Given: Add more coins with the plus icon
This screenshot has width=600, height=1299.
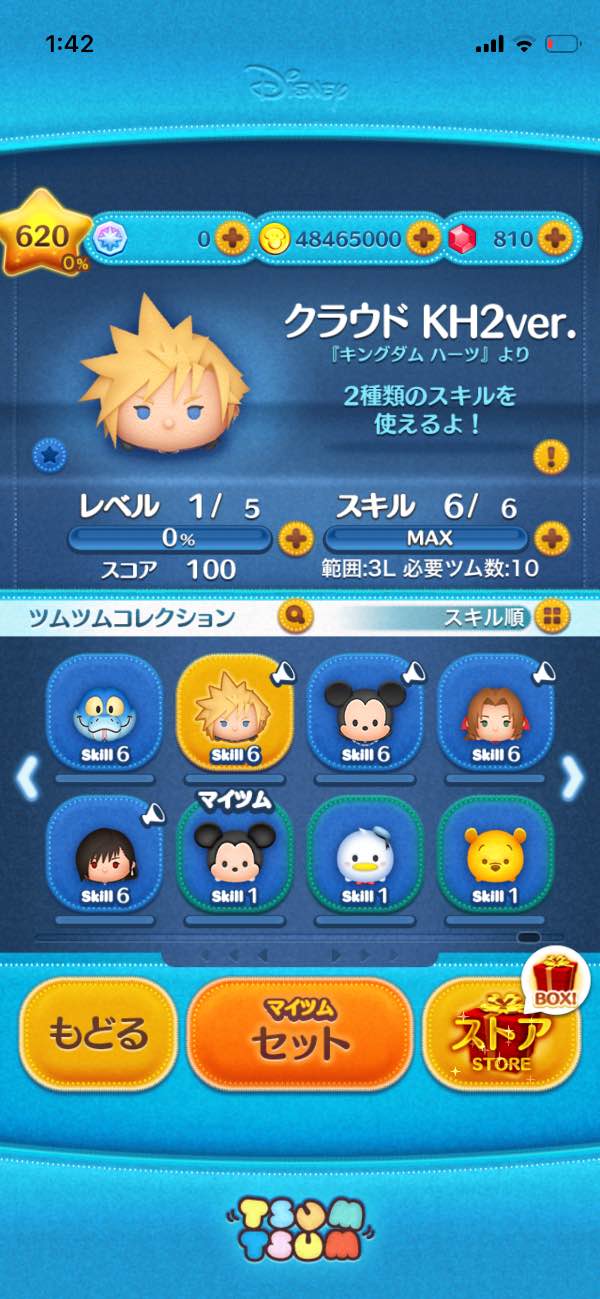Looking at the screenshot, I should tap(423, 238).
